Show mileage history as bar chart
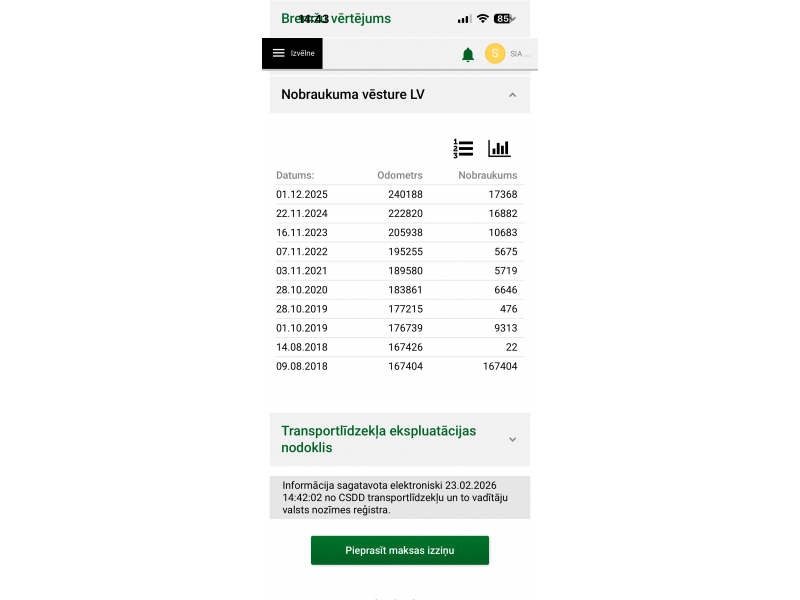The width and height of the screenshot is (800, 600). coord(499,149)
